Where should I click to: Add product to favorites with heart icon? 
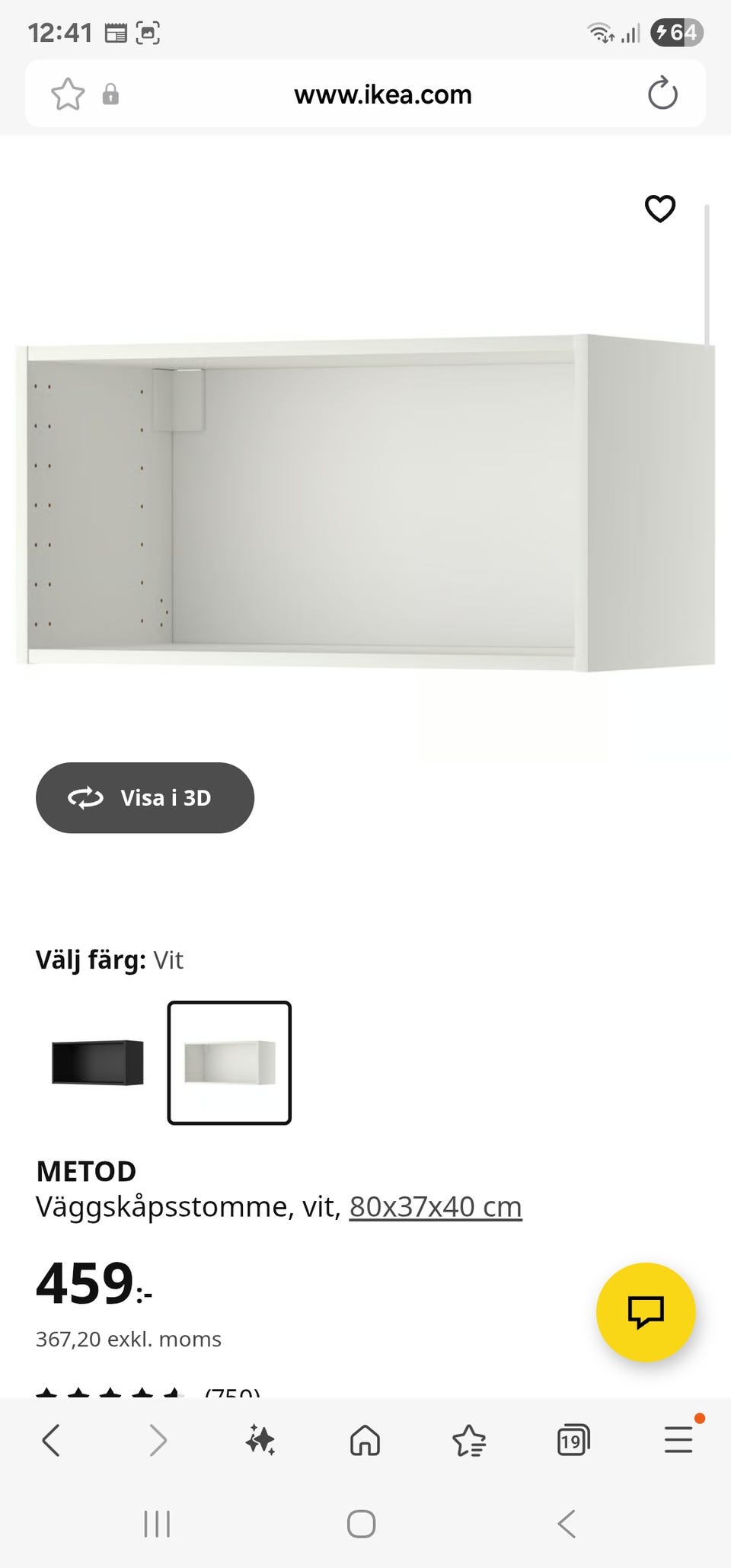(659, 209)
